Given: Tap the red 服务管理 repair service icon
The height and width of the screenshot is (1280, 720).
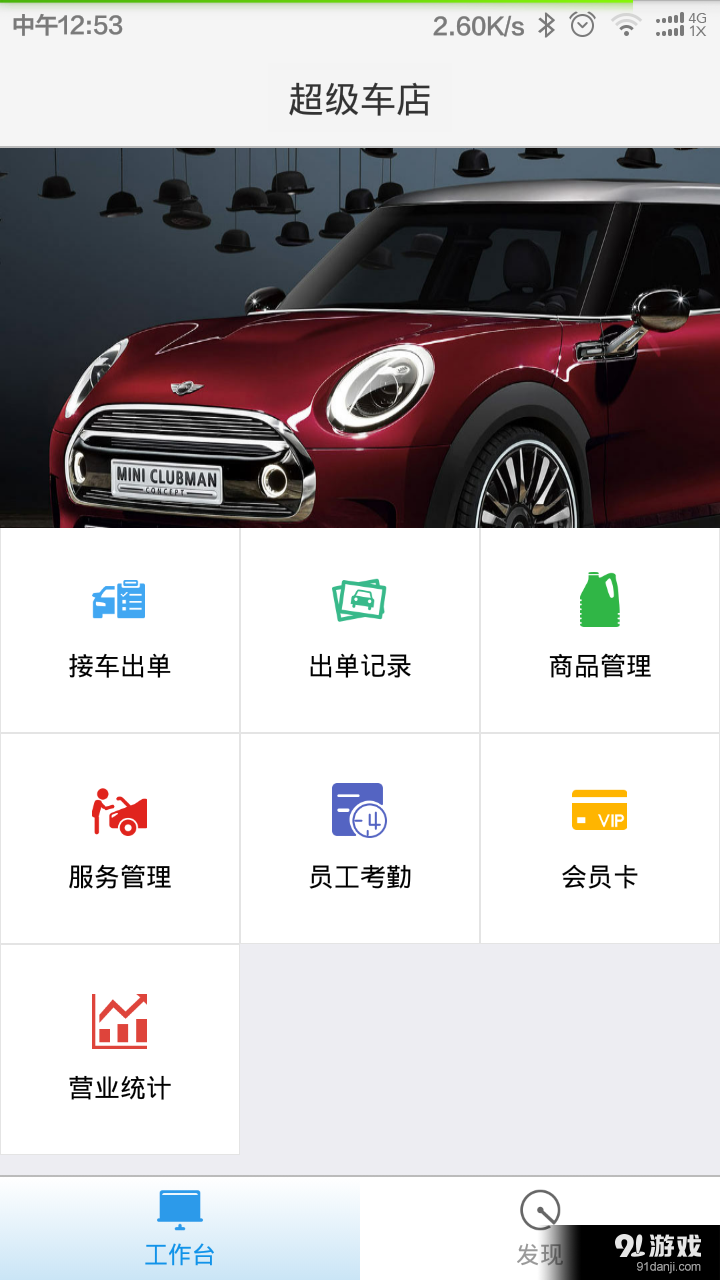Looking at the screenshot, I should click(x=120, y=810).
